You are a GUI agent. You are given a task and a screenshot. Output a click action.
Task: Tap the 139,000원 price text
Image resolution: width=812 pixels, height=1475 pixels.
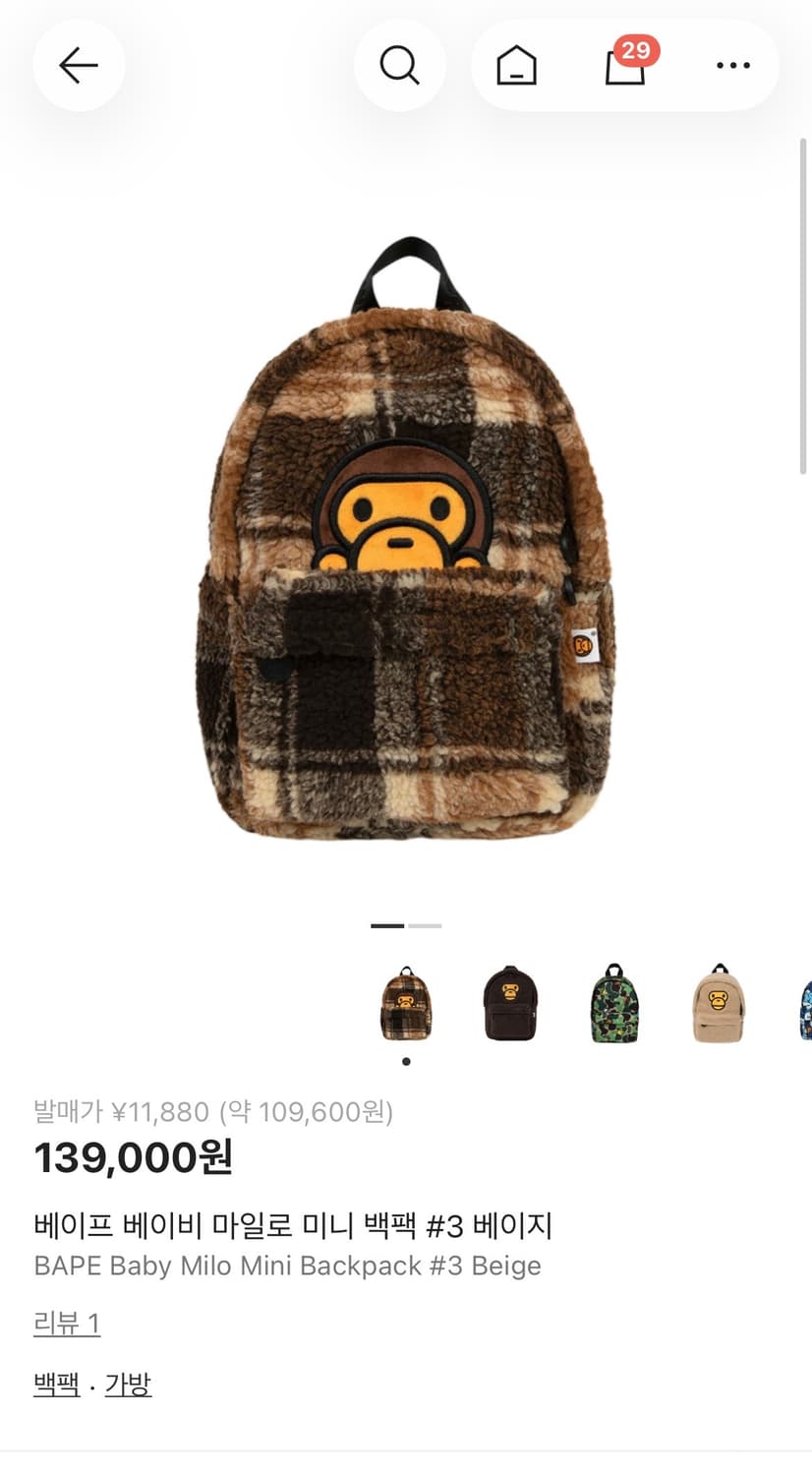[x=134, y=1158]
